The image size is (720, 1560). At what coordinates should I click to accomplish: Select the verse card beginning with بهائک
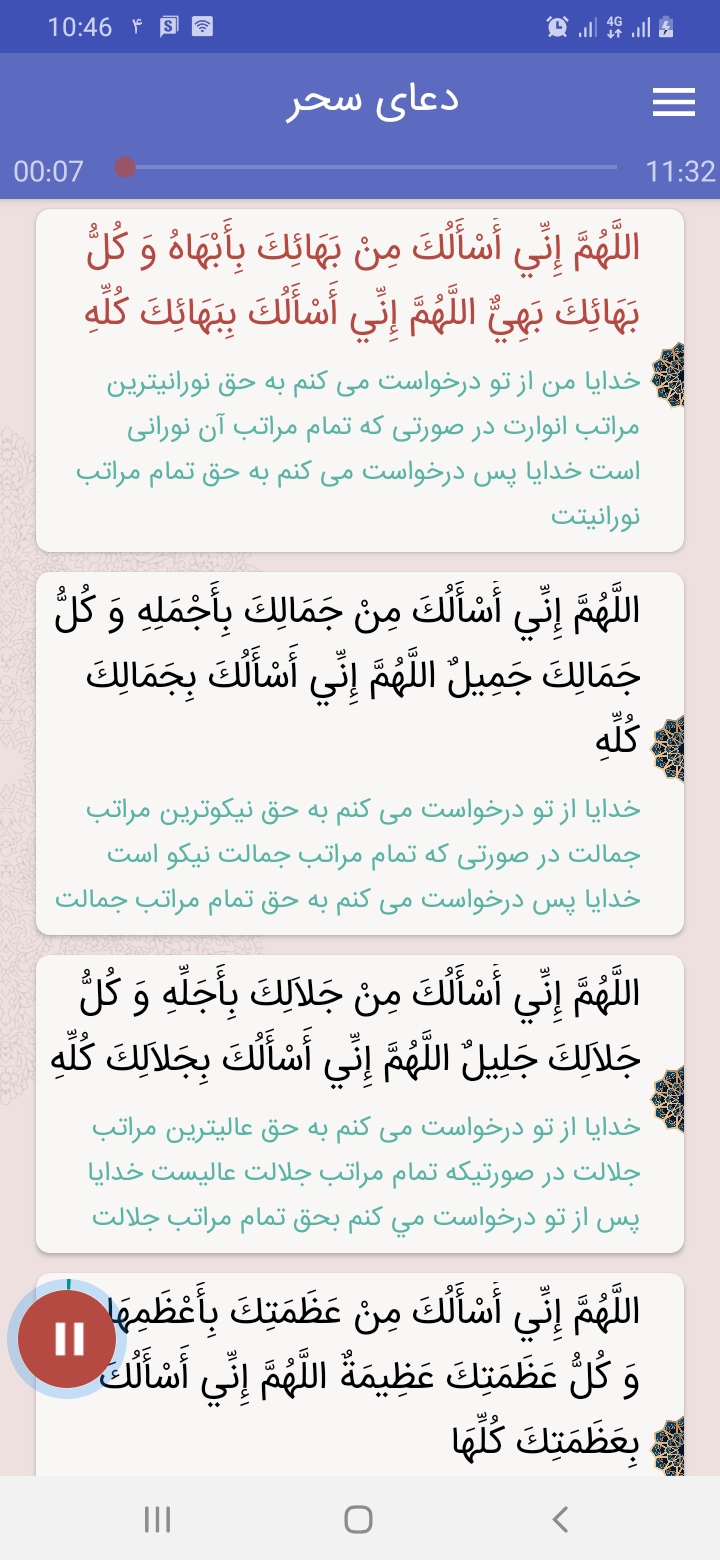pos(360,380)
